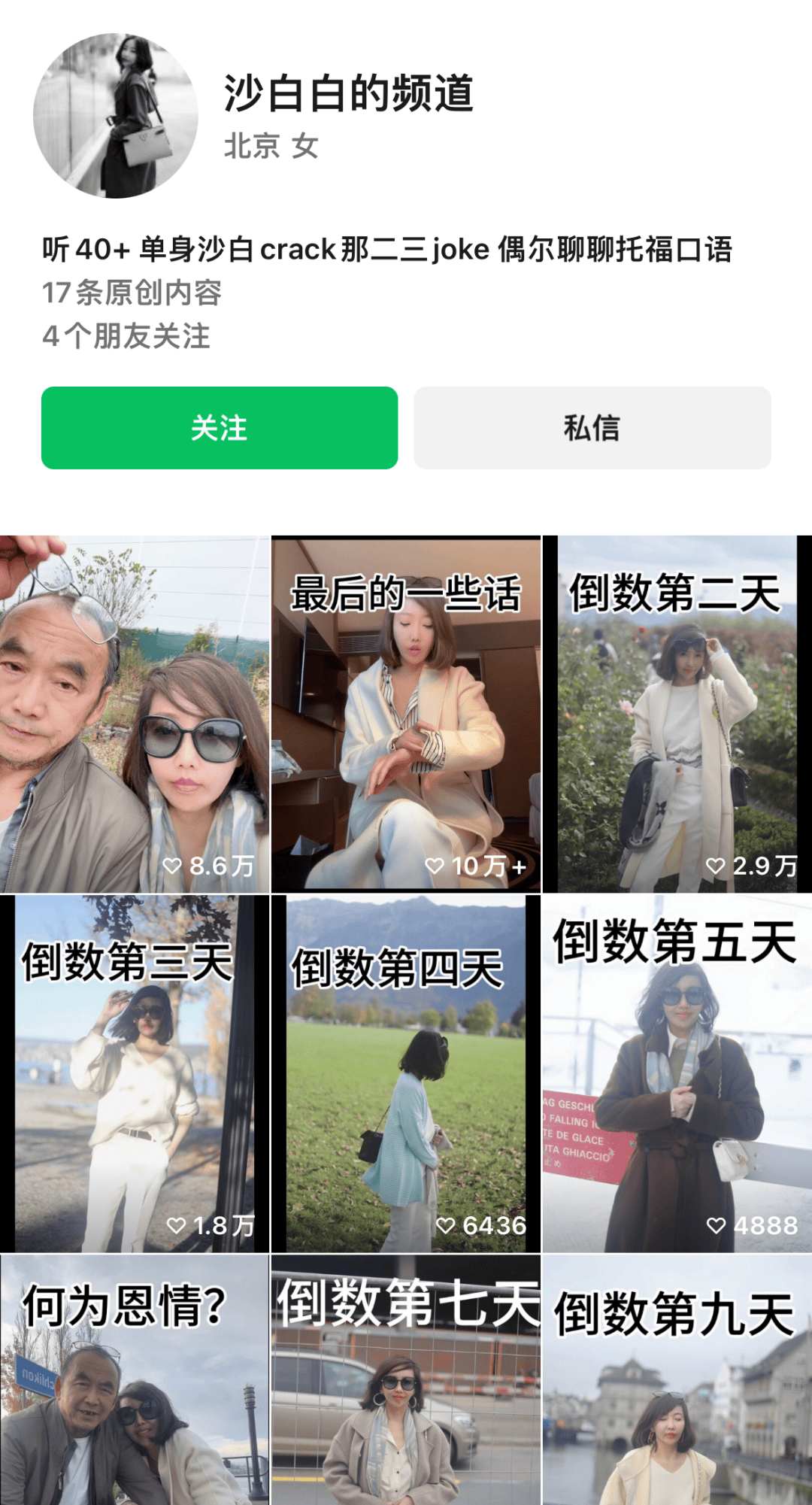
Task: Open the 沙白白的频道 profile avatar
Action: (x=115, y=116)
